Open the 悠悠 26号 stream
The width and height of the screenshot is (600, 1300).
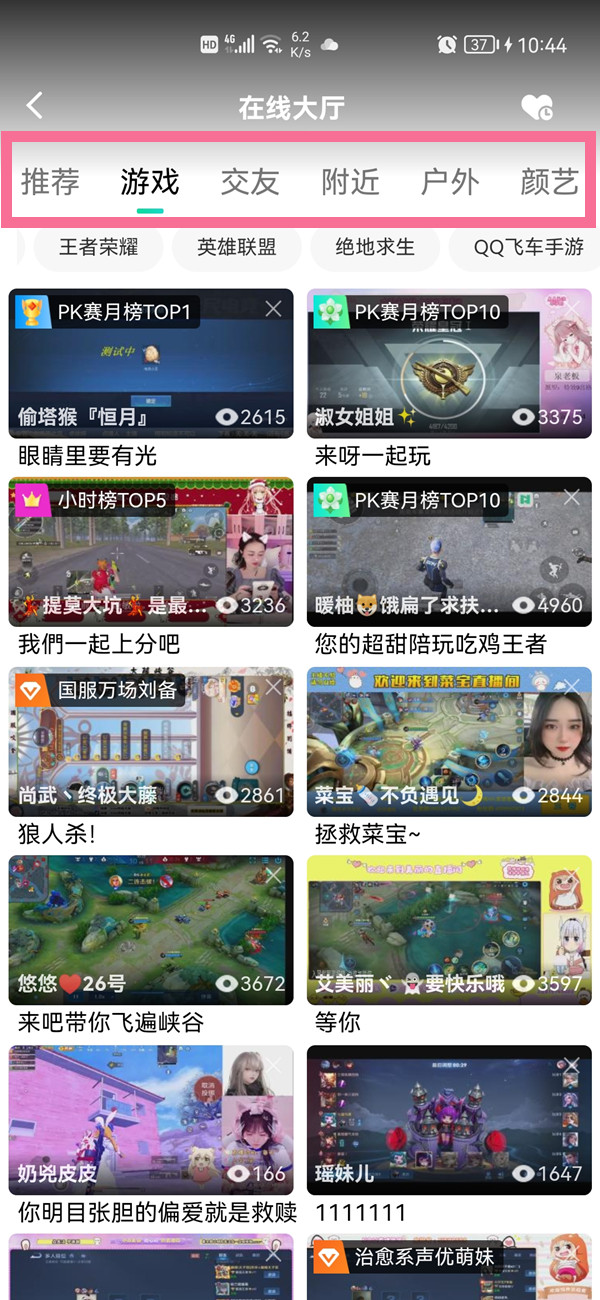click(x=151, y=930)
